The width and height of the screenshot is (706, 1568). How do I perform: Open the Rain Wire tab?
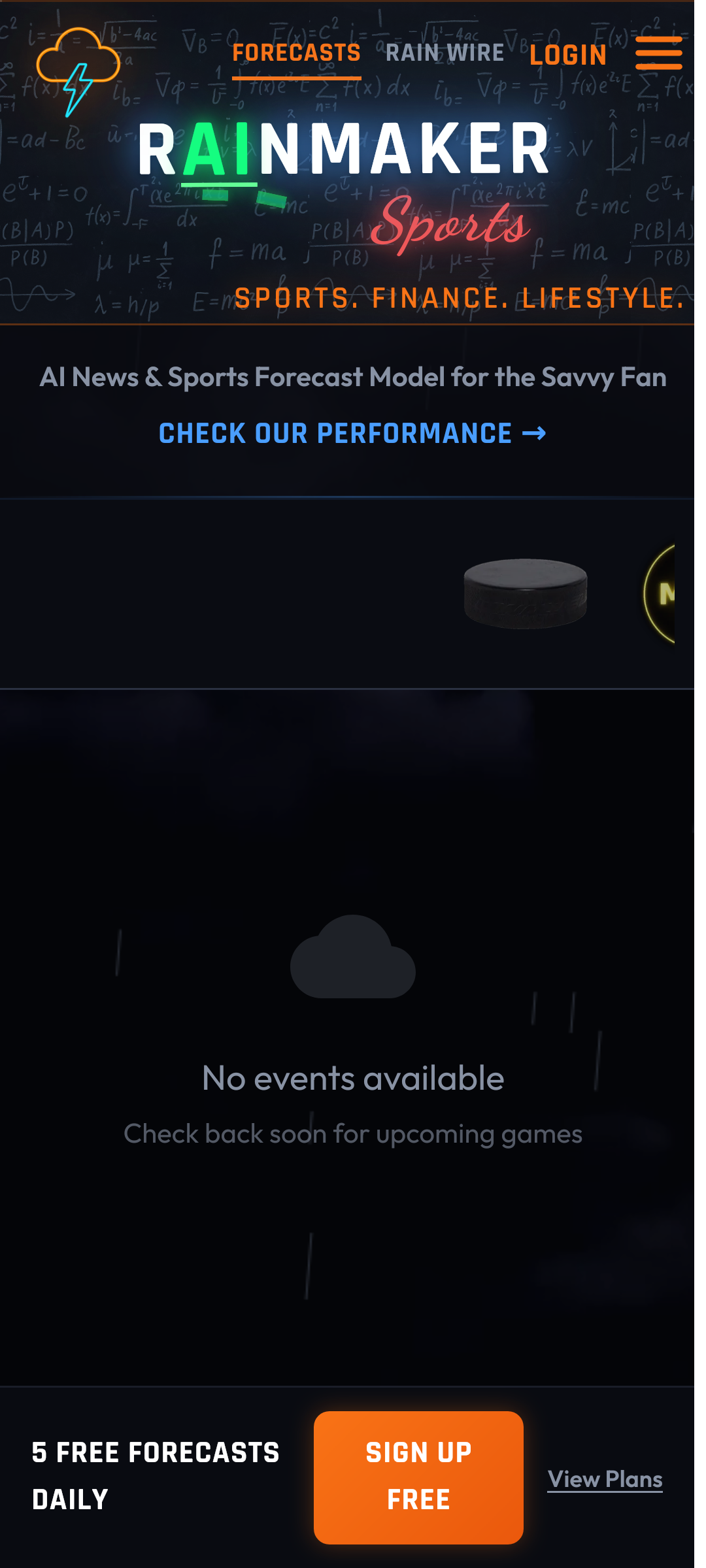point(445,53)
